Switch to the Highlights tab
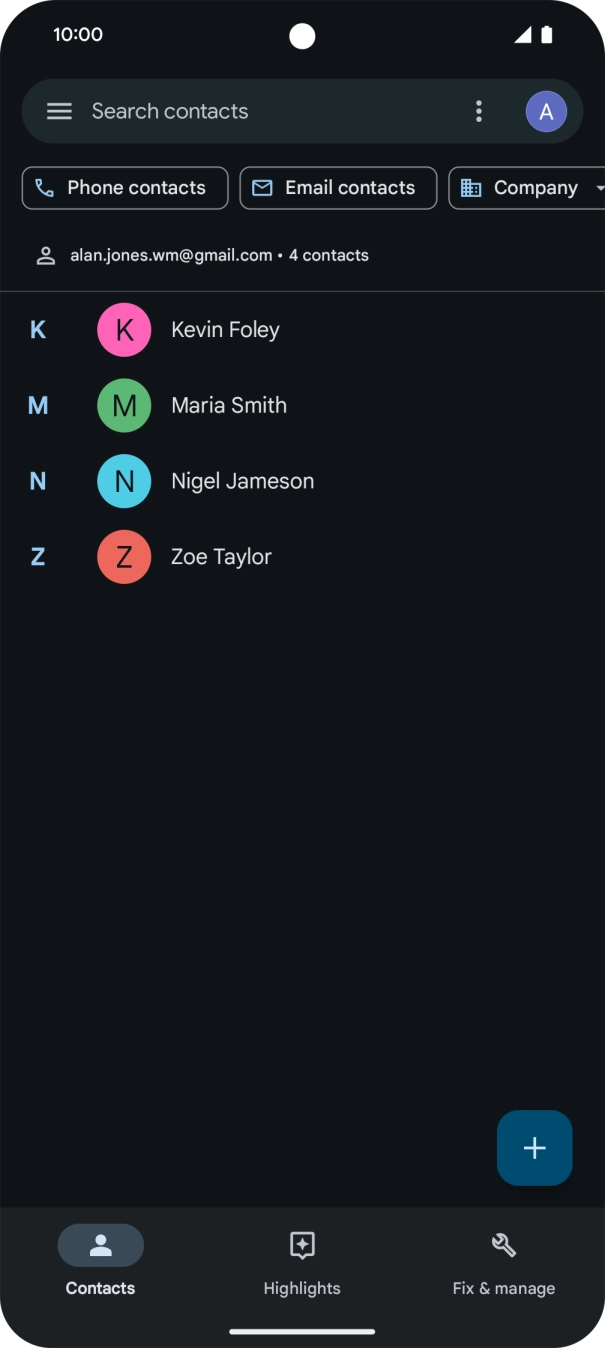The width and height of the screenshot is (605, 1348). [x=302, y=1260]
